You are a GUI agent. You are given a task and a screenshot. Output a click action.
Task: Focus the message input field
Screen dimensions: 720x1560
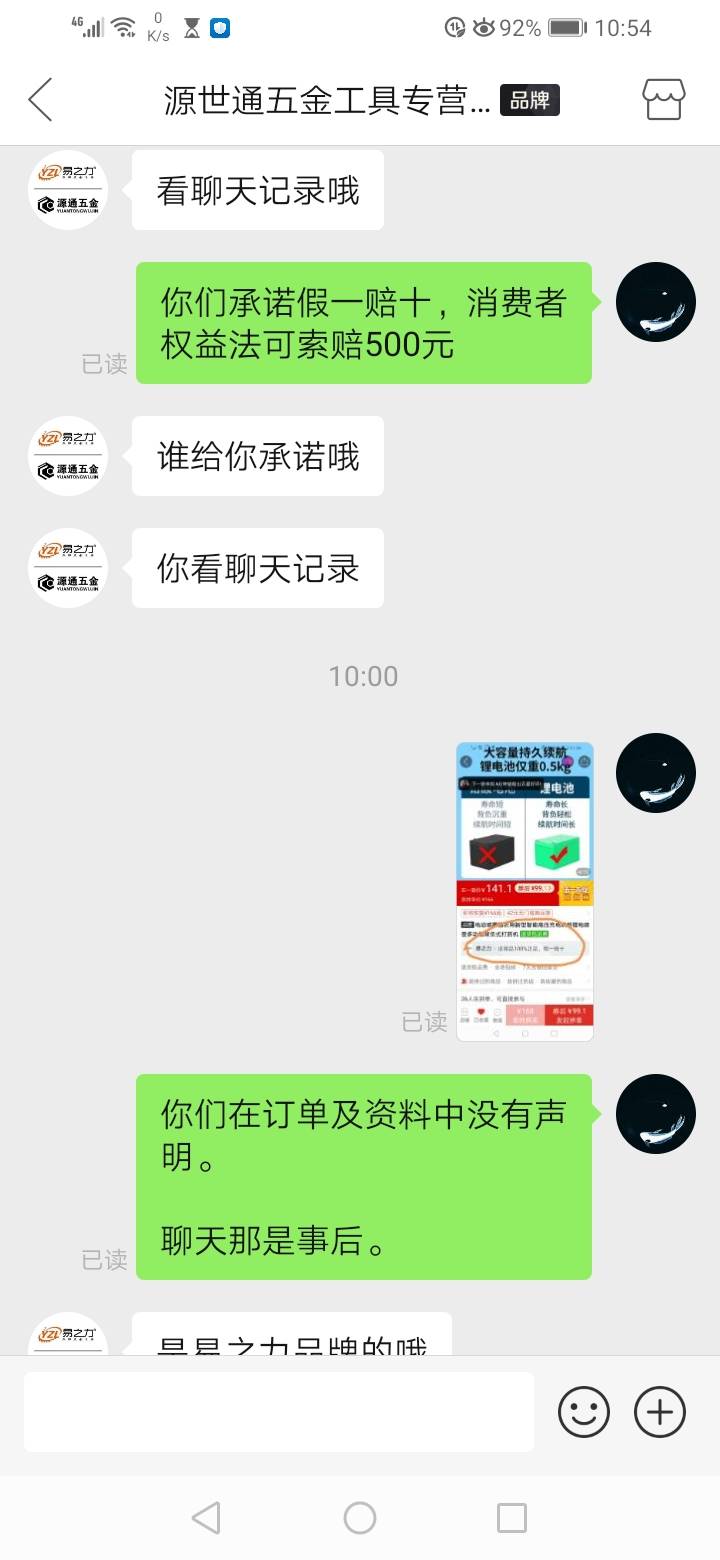[279, 1412]
